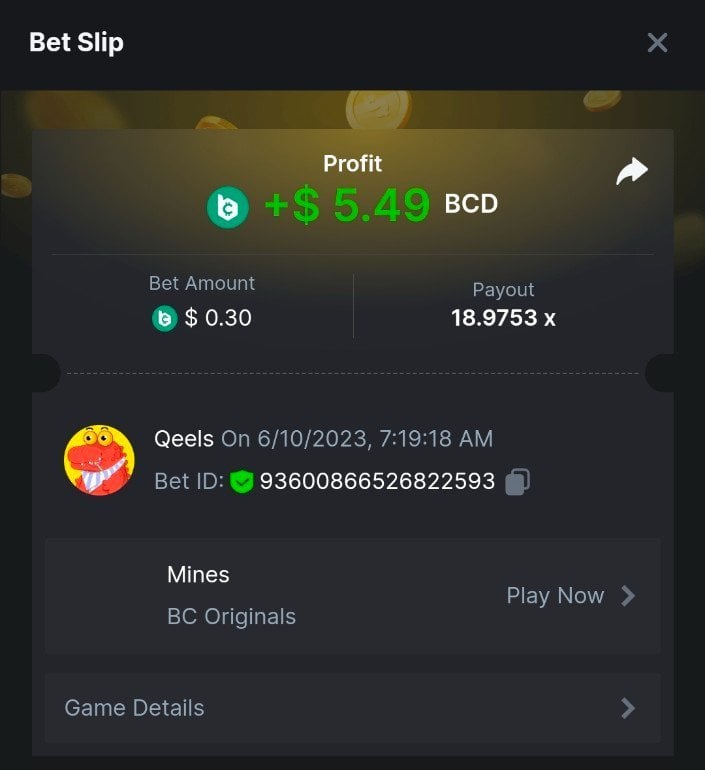The width and height of the screenshot is (705, 770).
Task: Share this bet slip
Action: [x=632, y=172]
